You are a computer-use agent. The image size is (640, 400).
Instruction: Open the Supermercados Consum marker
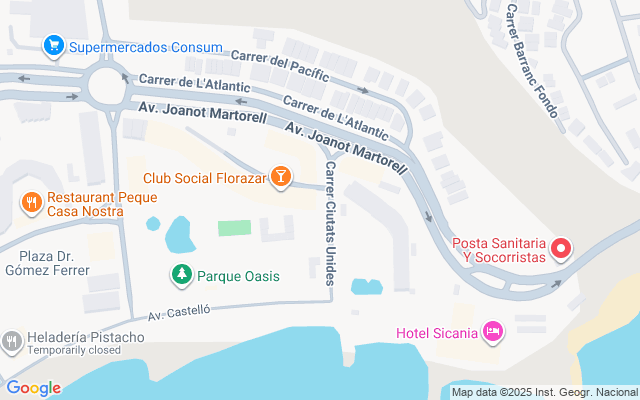coord(53,45)
